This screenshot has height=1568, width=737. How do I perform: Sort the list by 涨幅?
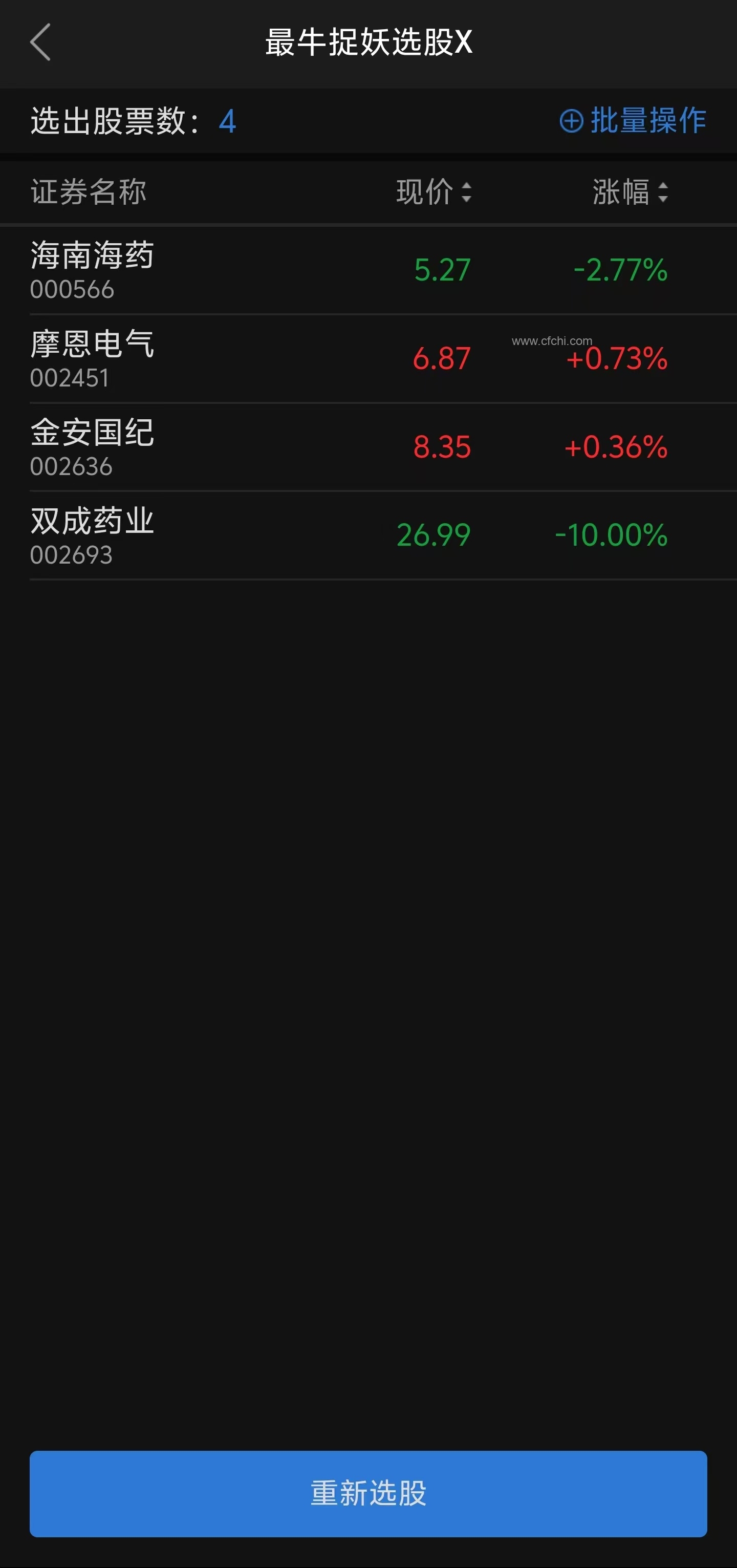coord(630,192)
